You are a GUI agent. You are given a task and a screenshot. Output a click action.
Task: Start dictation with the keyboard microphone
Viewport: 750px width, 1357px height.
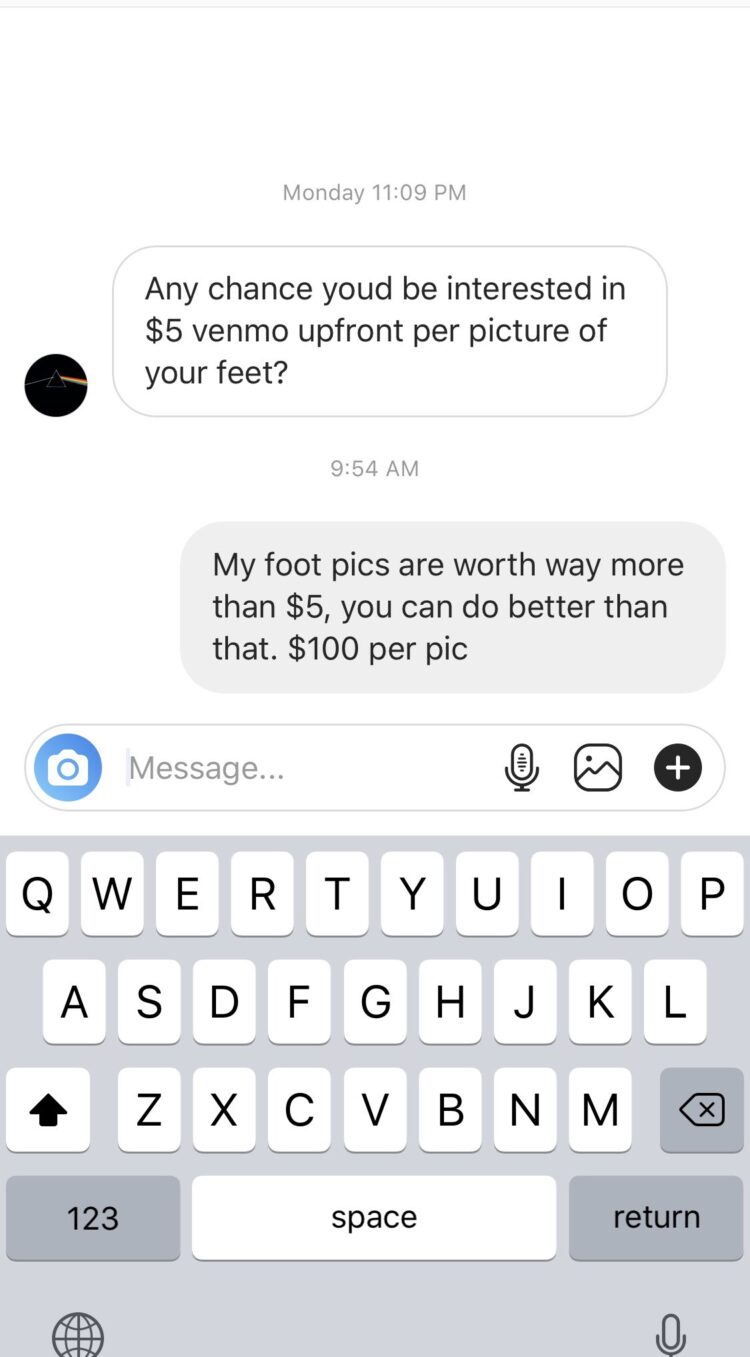[670, 1333]
